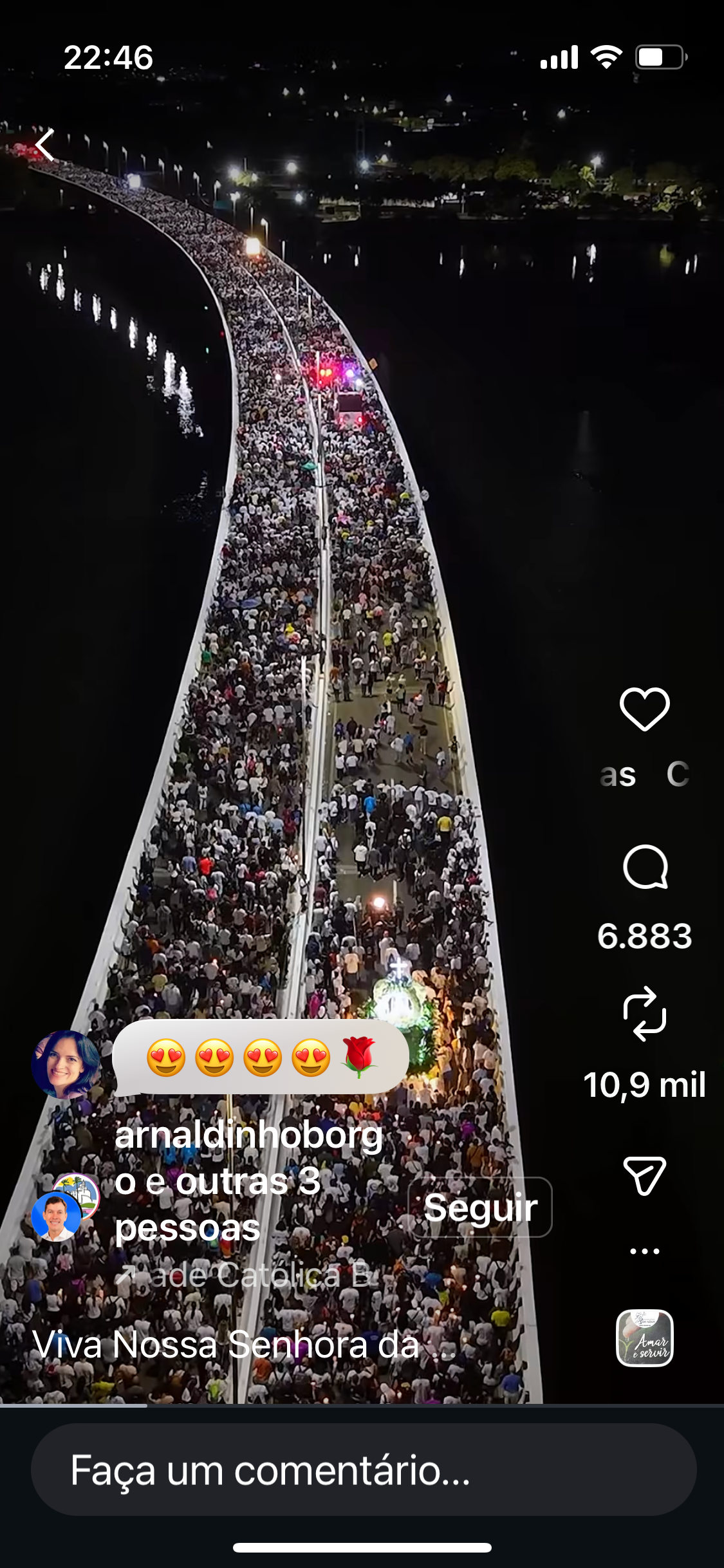
Task: Open the profile picture of the emoji commenter
Action: click(x=66, y=1065)
